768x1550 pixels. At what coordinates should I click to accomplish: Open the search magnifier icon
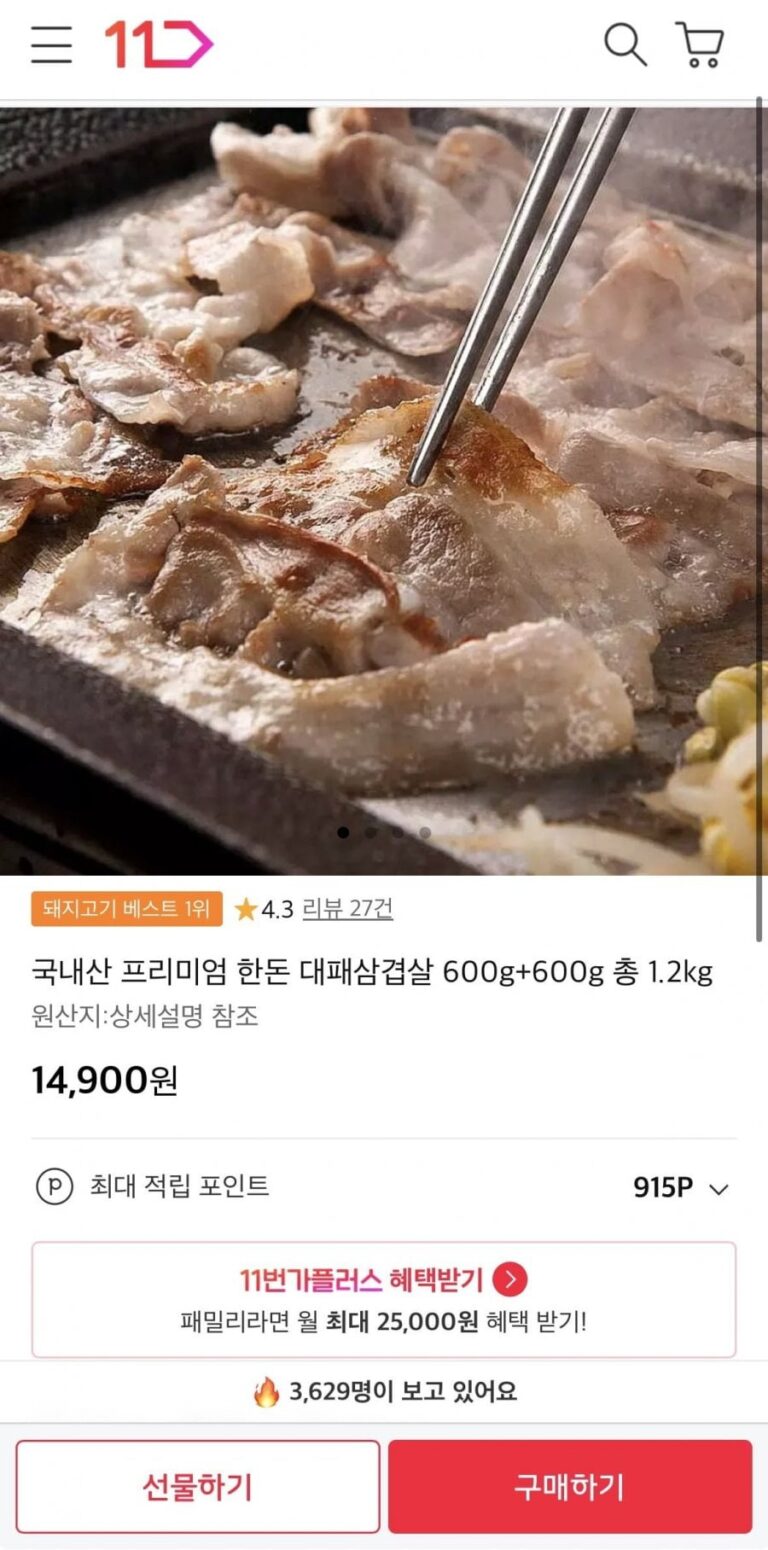[x=625, y=45]
